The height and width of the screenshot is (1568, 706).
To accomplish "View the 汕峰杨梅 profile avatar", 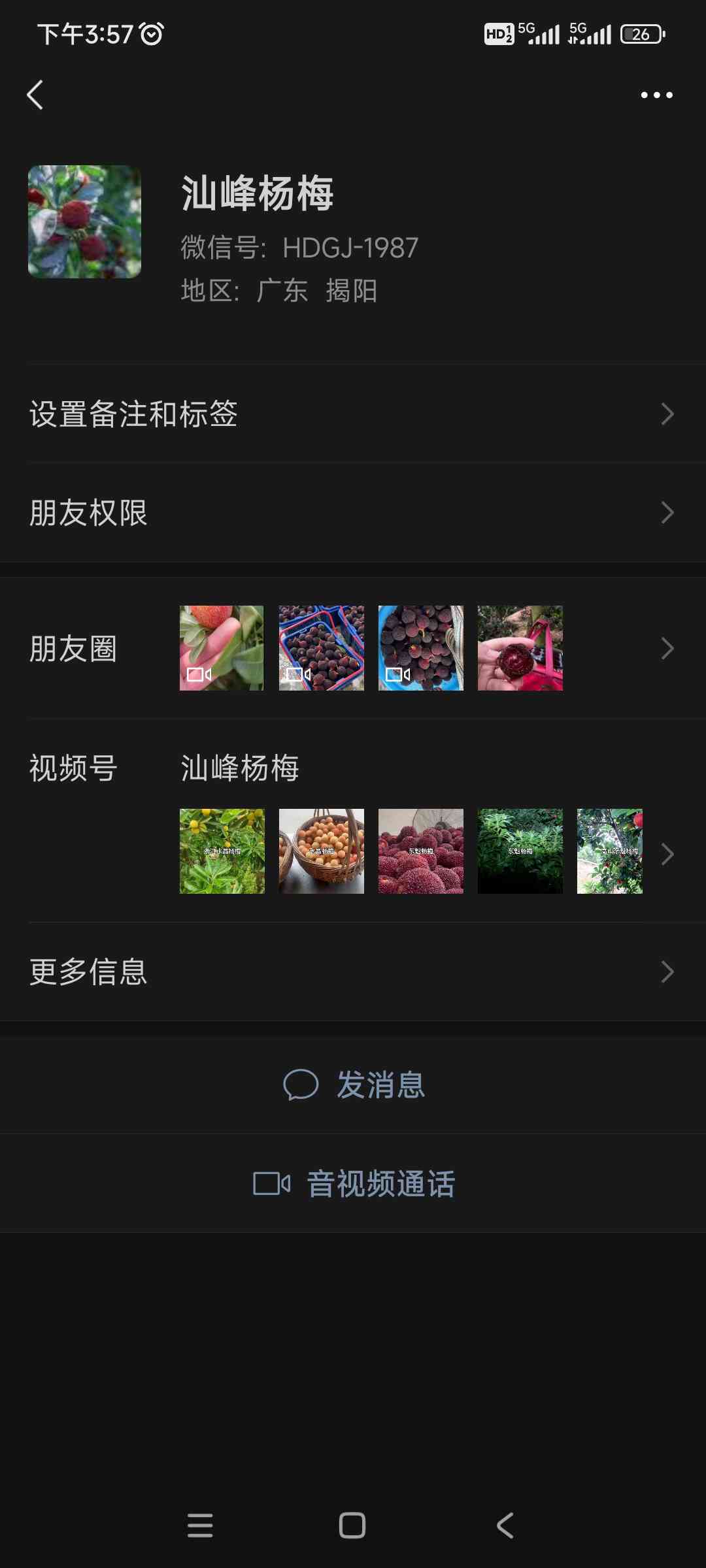I will [84, 221].
